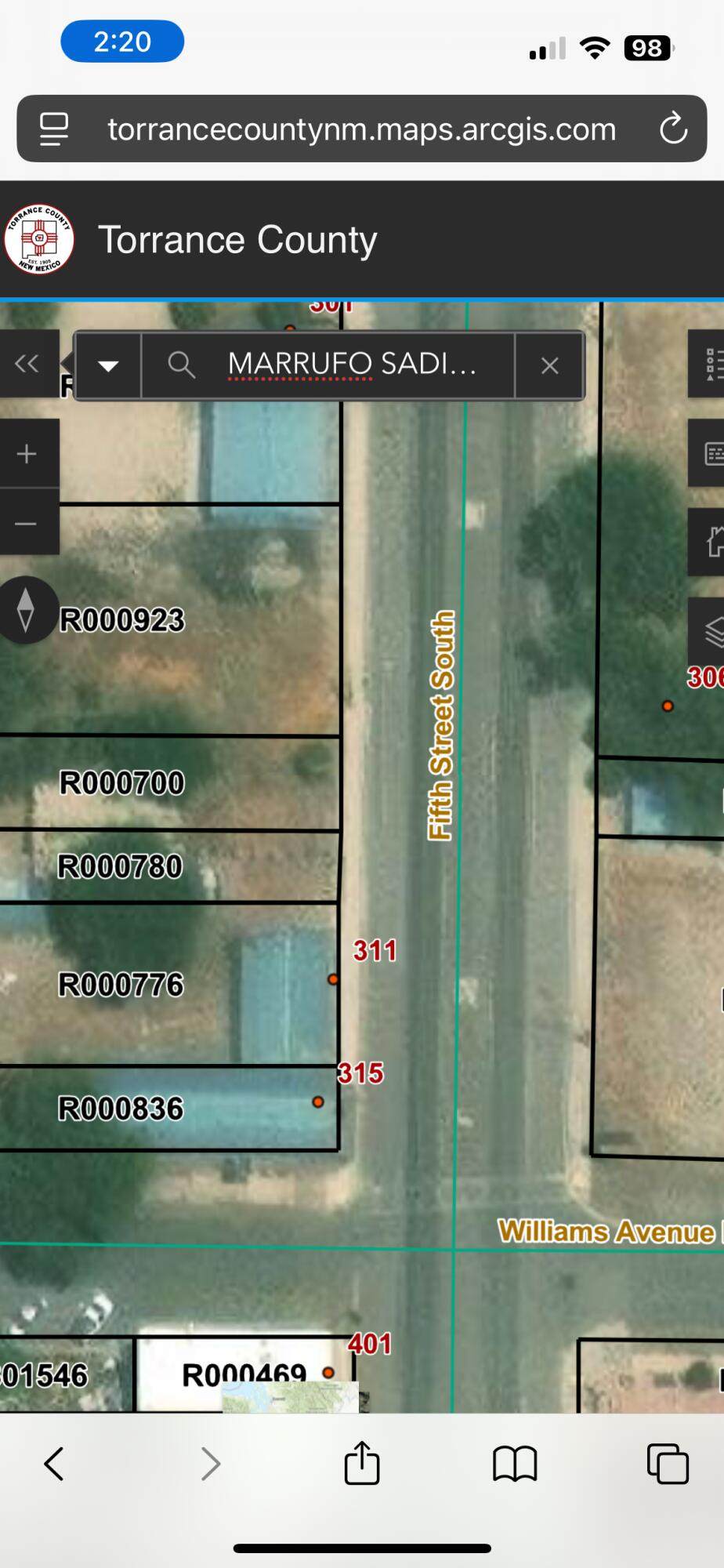Reset map orientation with the compass

click(x=27, y=610)
